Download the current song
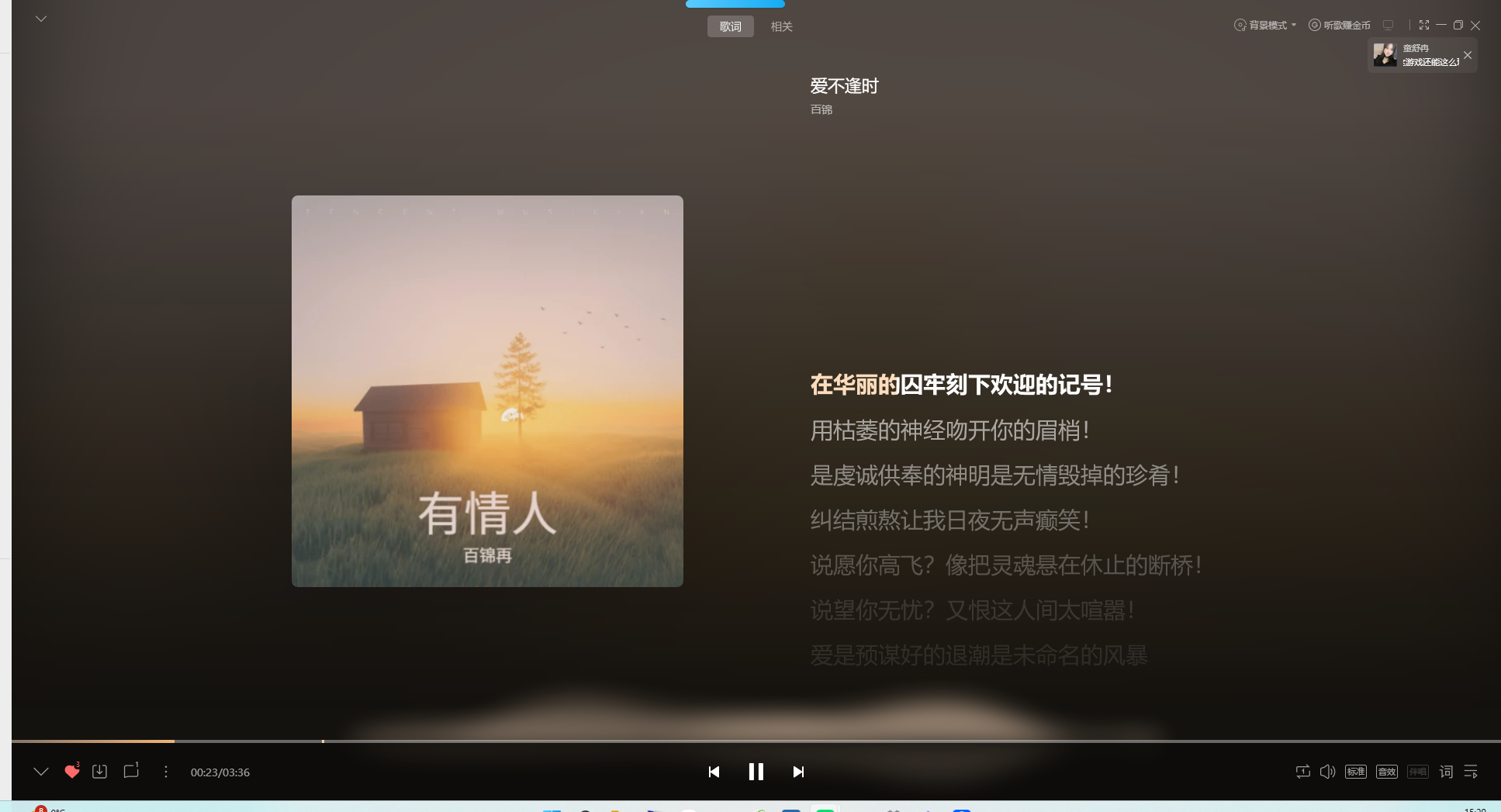The height and width of the screenshot is (812, 1501). 99,772
